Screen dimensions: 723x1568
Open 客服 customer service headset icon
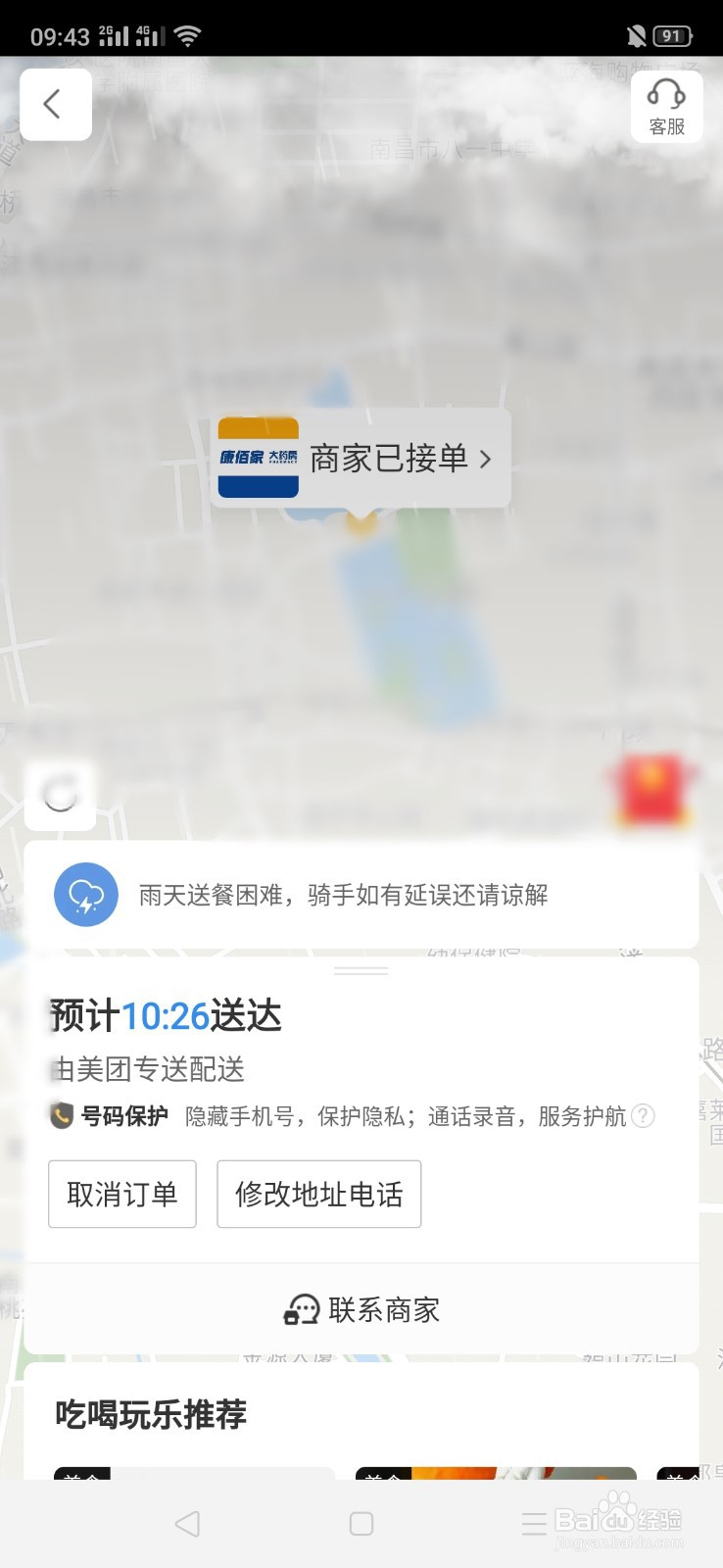click(x=666, y=104)
